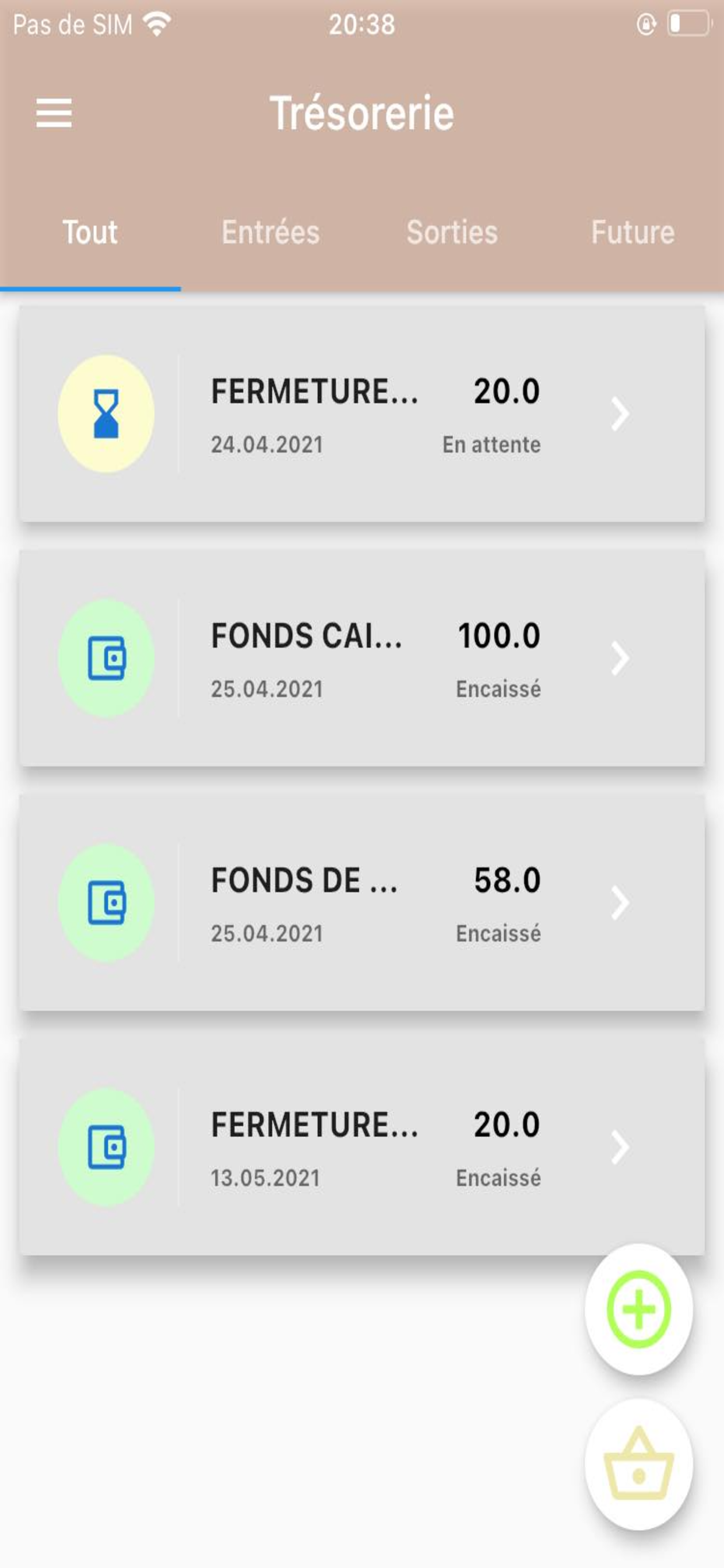The height and width of the screenshot is (1568, 724).
Task: Select the Future tab
Action: (633, 233)
